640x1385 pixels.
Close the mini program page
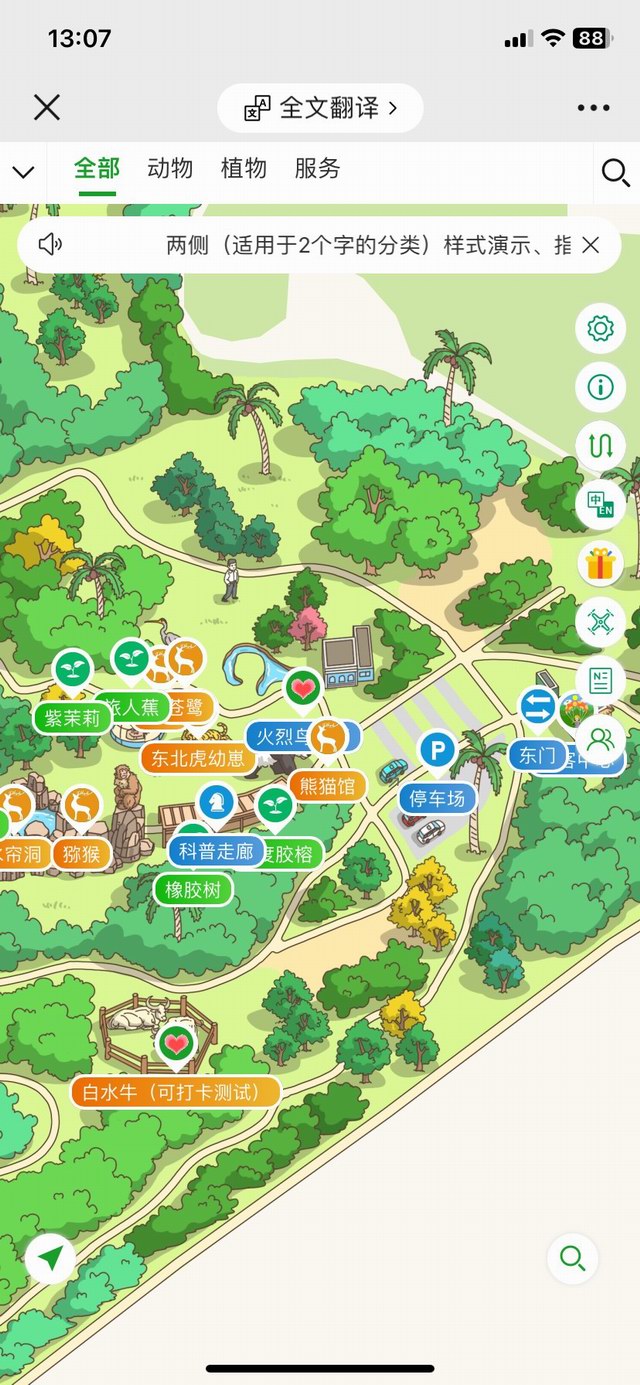(47, 108)
